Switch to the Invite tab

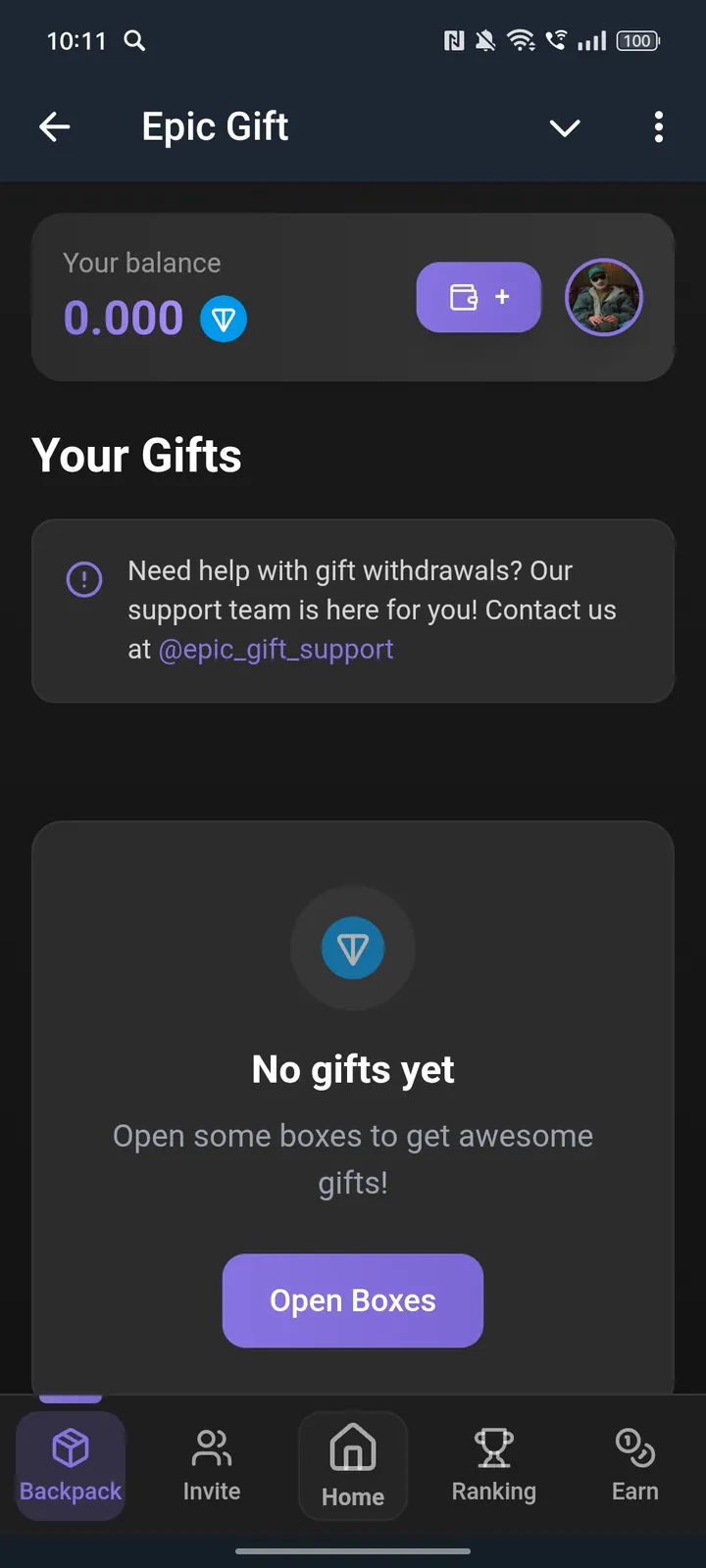211,1465
